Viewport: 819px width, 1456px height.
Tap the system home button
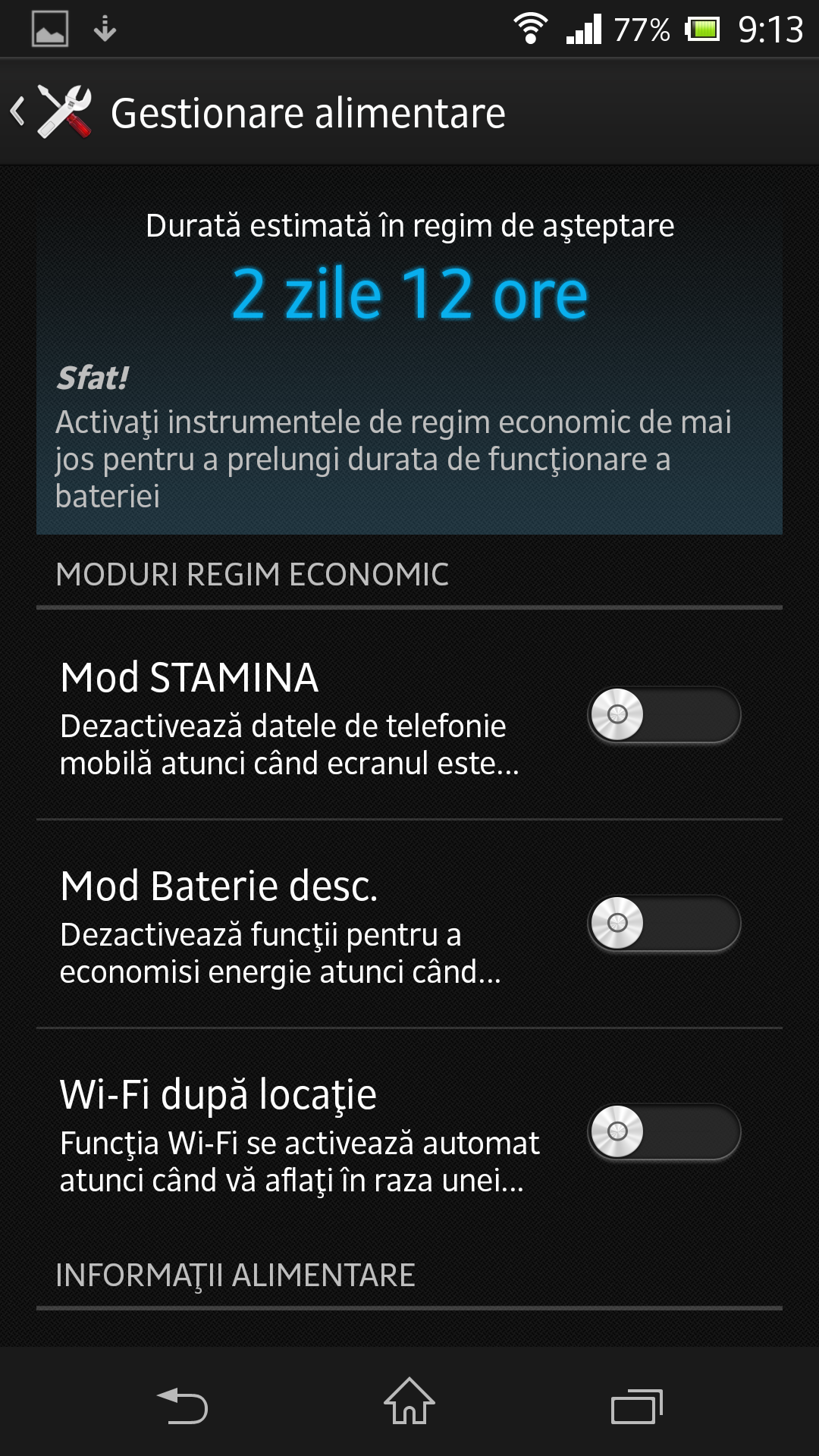[409, 1403]
